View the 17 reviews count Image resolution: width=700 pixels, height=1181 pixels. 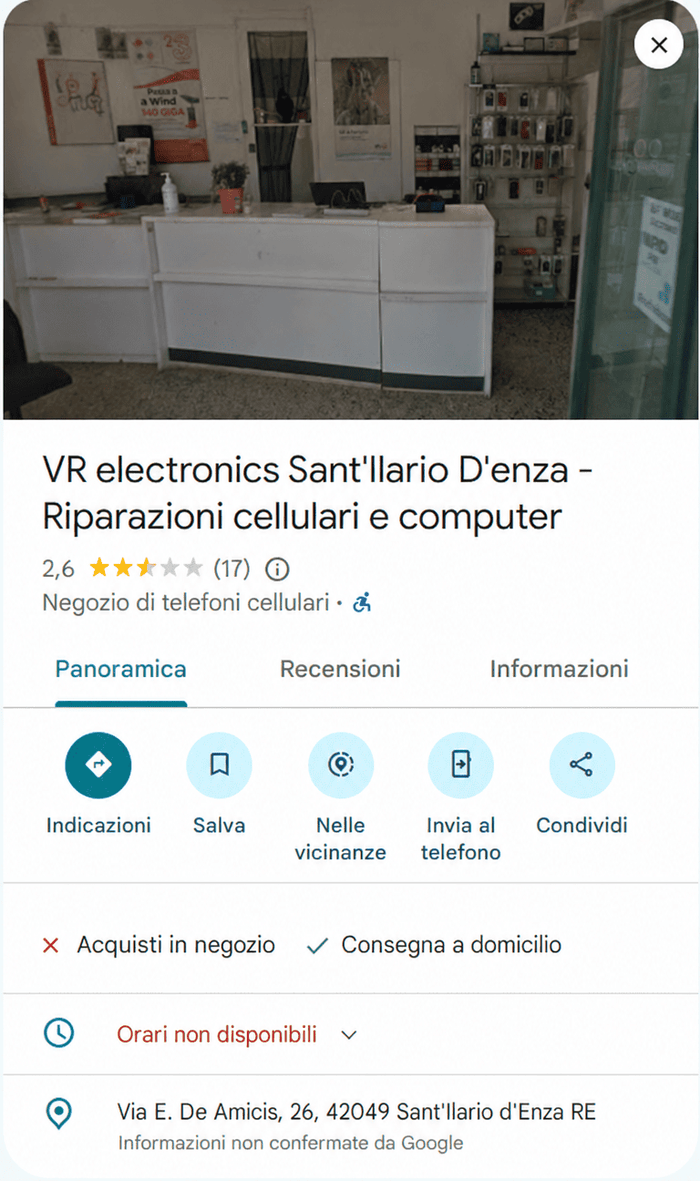232,568
